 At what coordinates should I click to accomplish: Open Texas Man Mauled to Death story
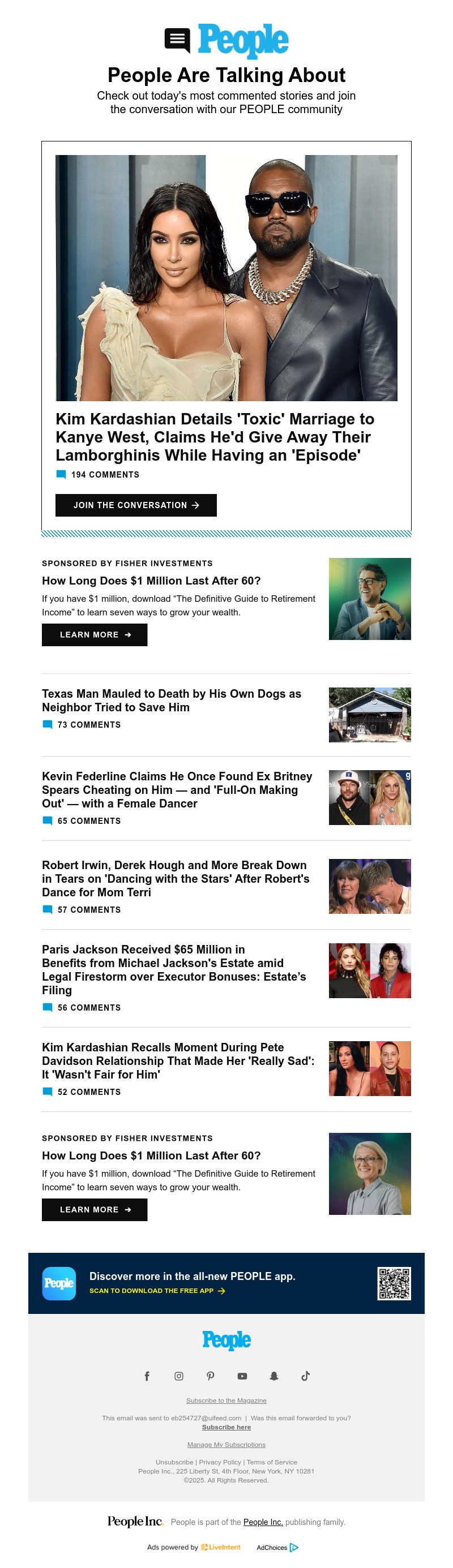coord(171,700)
